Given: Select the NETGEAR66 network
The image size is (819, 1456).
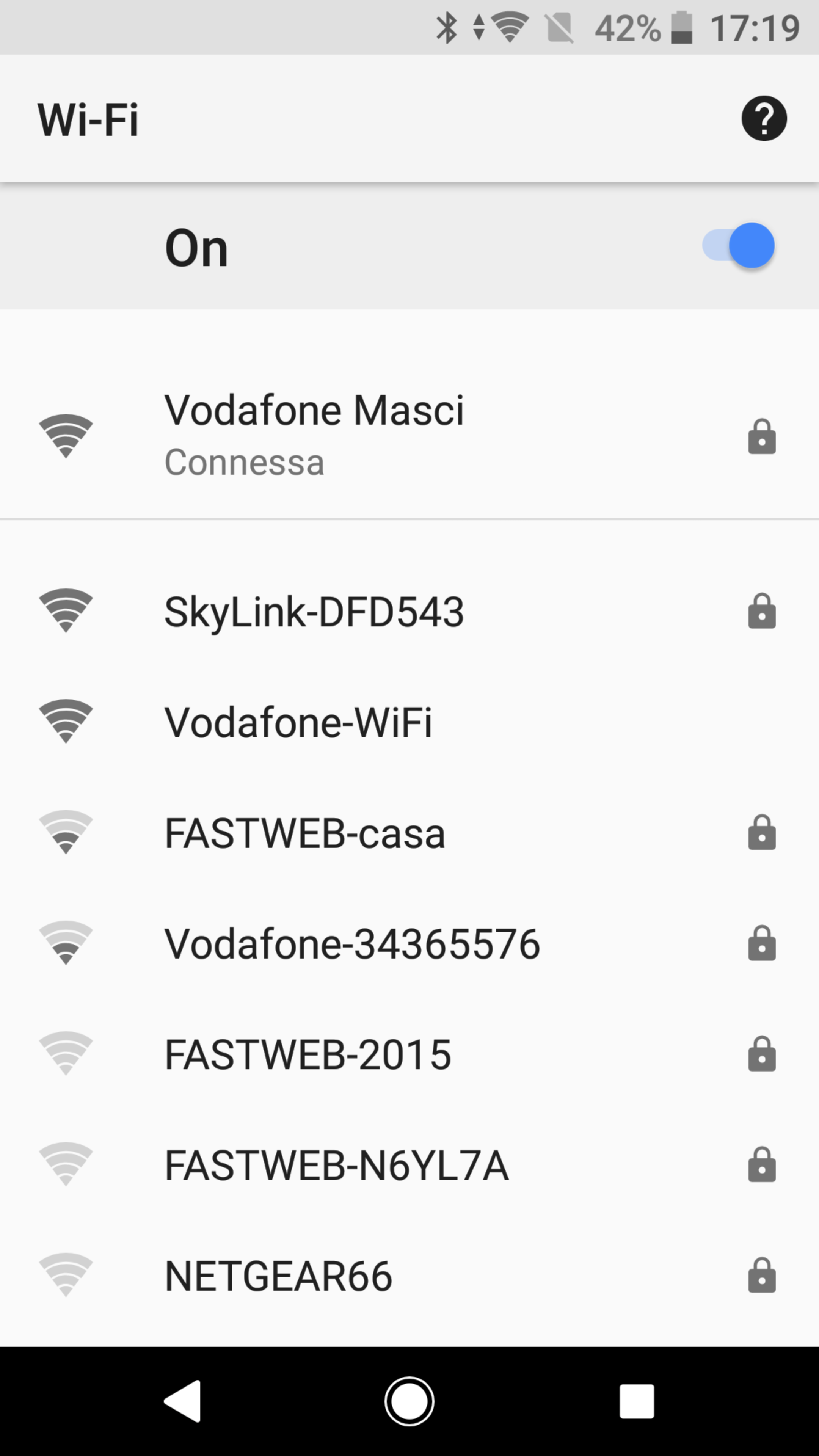Looking at the screenshot, I should (279, 1276).
